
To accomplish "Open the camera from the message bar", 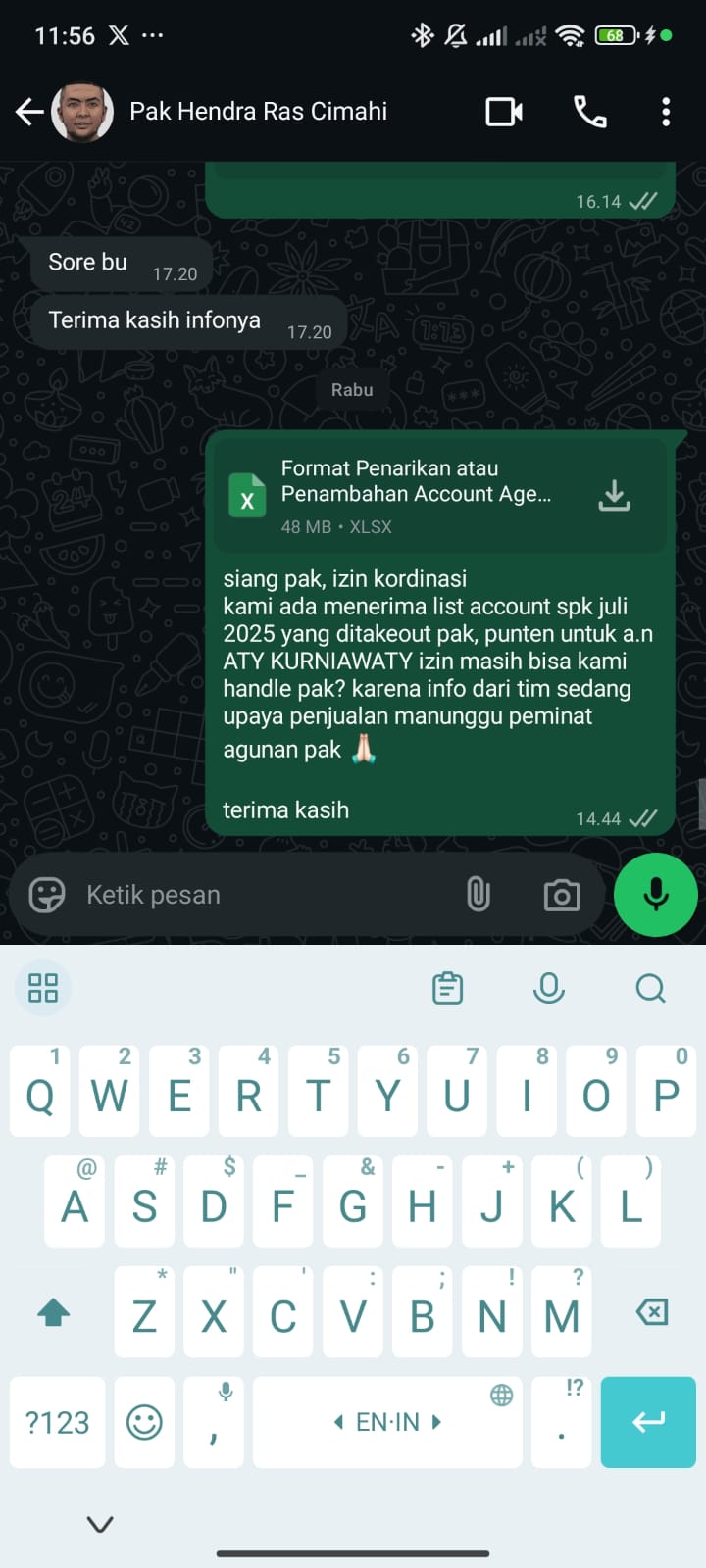I will point(562,895).
